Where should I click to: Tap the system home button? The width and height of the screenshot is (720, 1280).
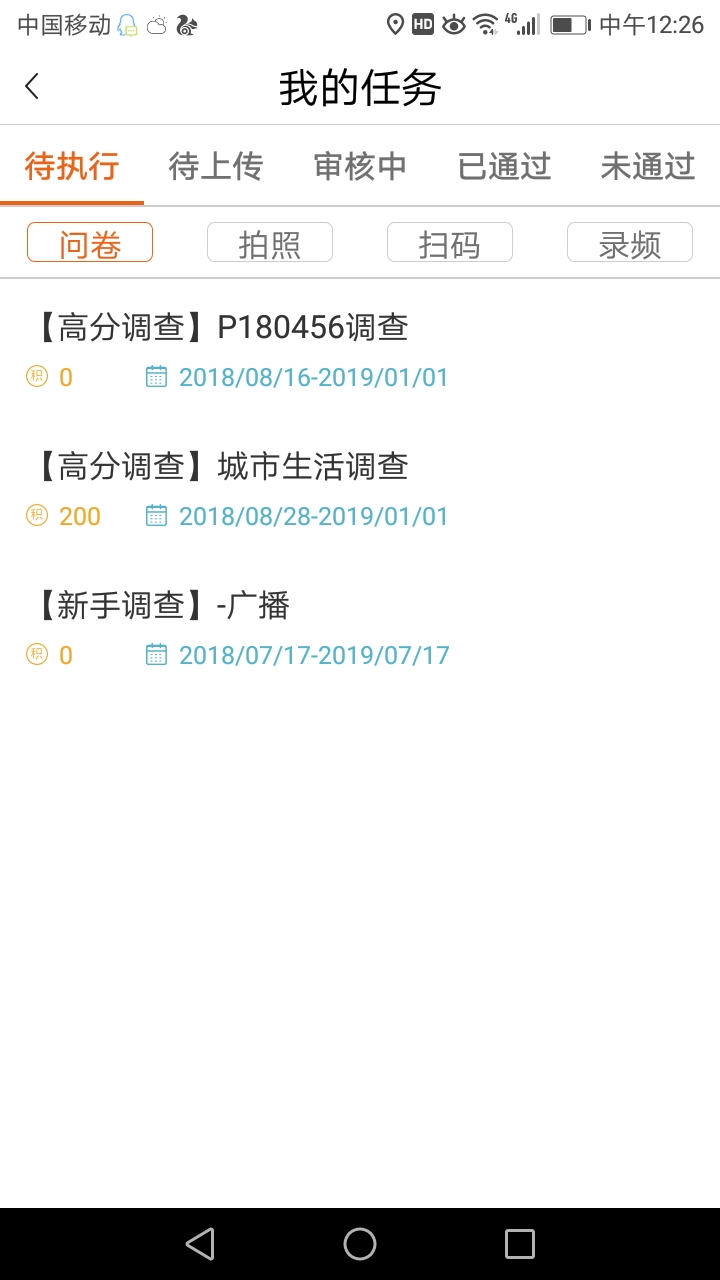point(360,1244)
